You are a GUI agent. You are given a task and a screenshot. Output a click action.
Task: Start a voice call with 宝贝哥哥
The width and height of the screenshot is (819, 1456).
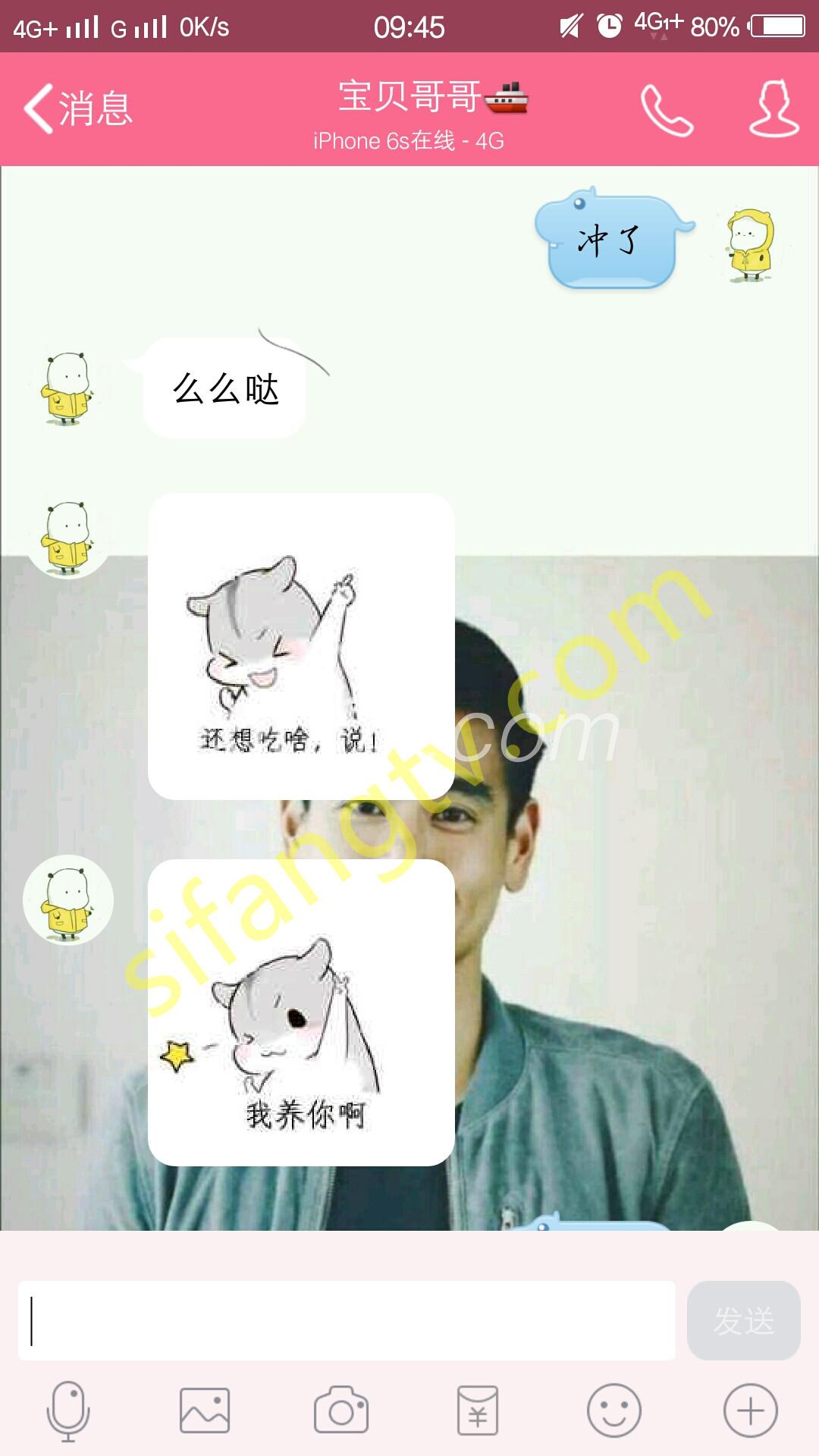666,110
